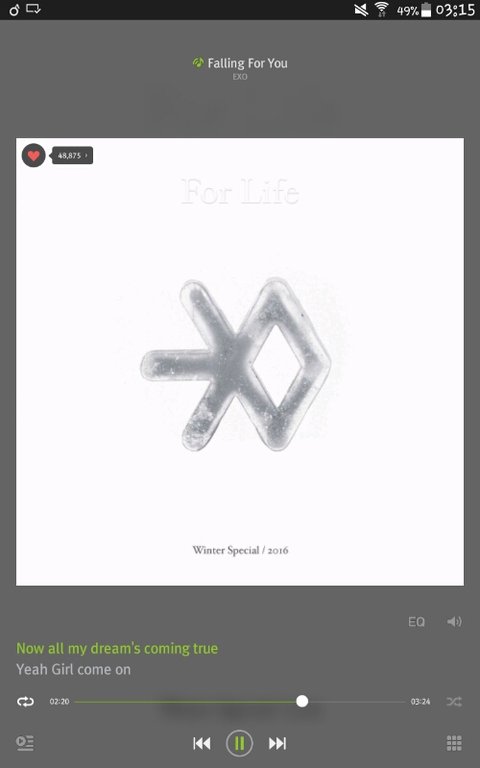Open the current playlist queue
480x768 pixels.
pyautogui.click(x=25, y=743)
